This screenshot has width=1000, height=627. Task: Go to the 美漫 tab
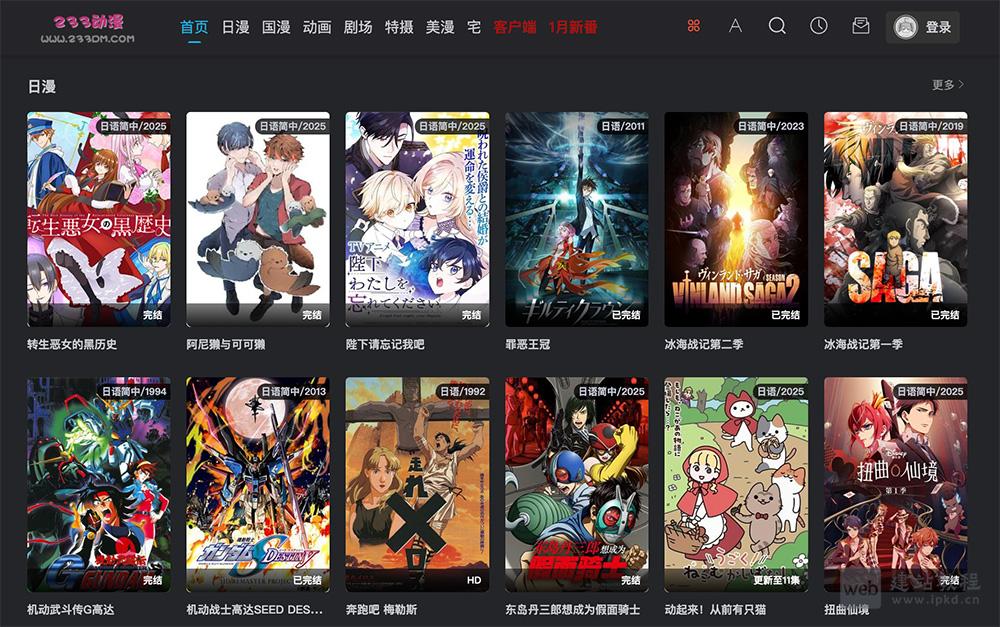point(440,27)
